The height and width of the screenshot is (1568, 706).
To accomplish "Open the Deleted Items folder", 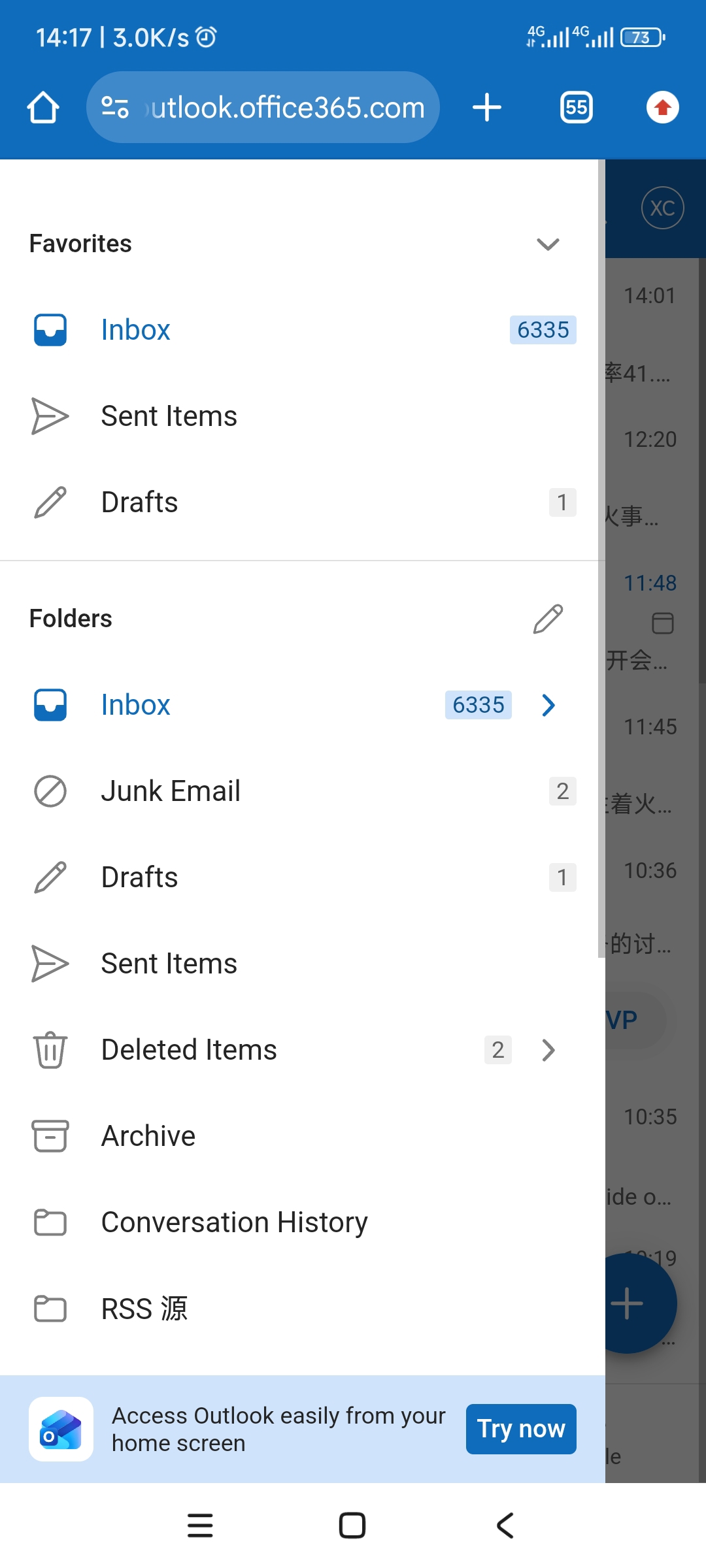I will [189, 1050].
